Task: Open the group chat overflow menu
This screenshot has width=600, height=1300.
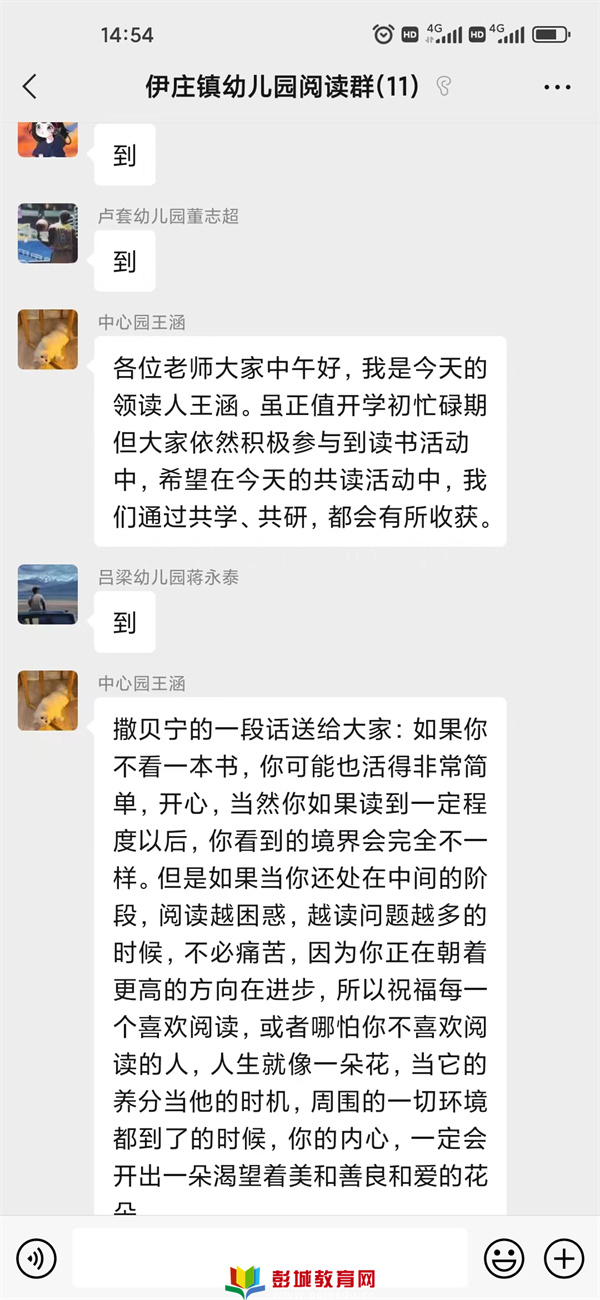Action: [557, 87]
